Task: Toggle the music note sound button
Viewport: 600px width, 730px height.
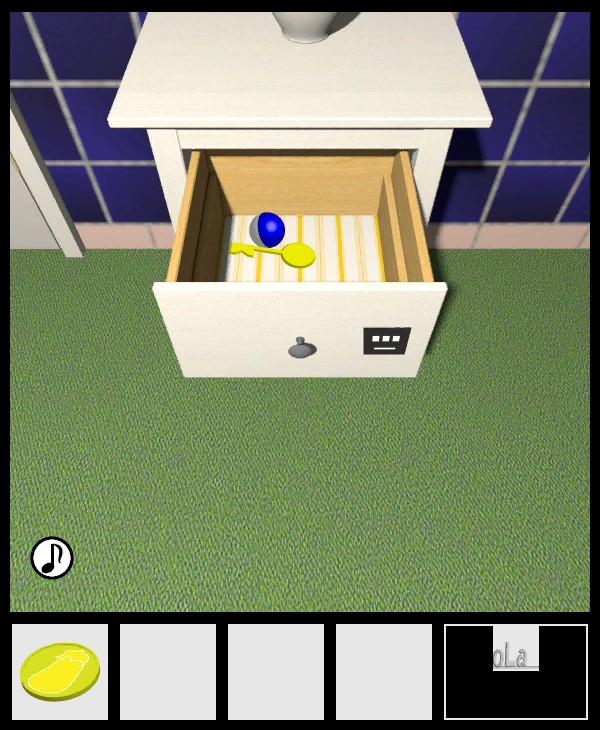Action: pyautogui.click(x=52, y=558)
